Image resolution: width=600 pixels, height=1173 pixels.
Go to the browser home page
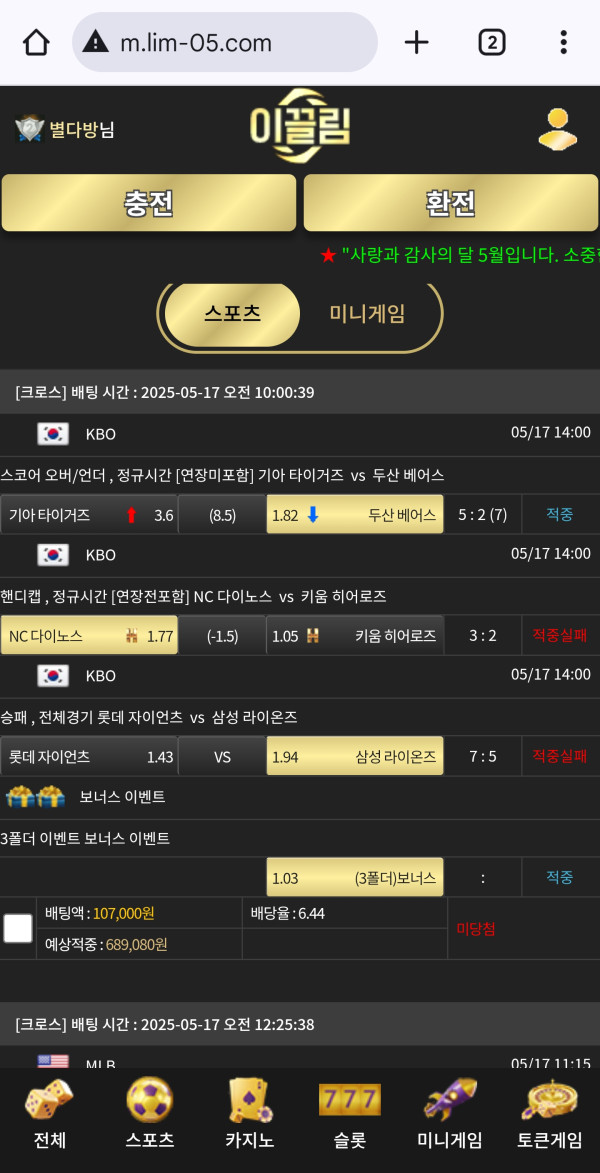[x=36, y=42]
